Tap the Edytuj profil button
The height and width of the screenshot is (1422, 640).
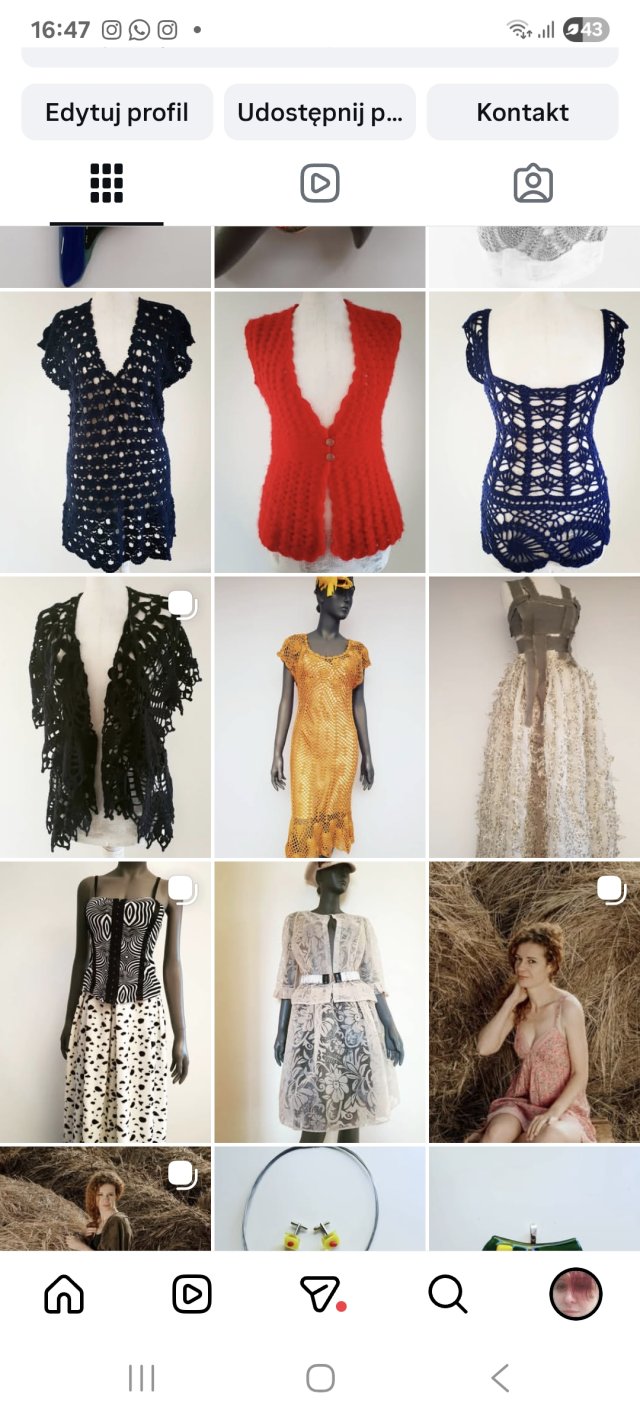pos(117,112)
